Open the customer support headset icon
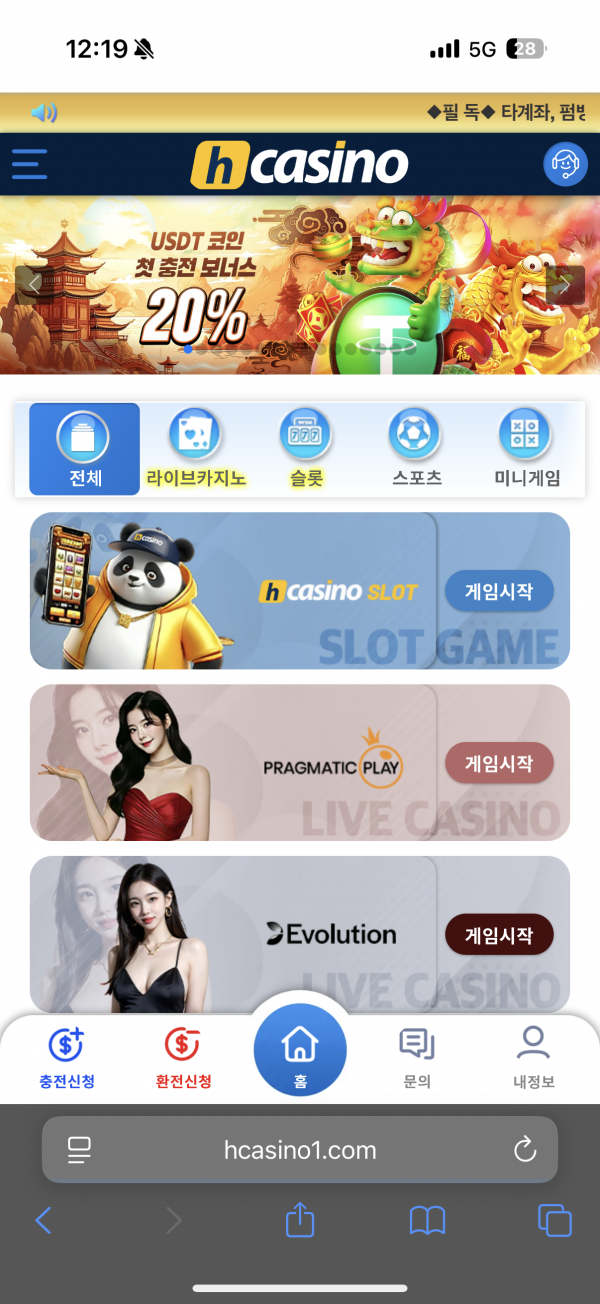The image size is (600, 1304). click(x=565, y=164)
